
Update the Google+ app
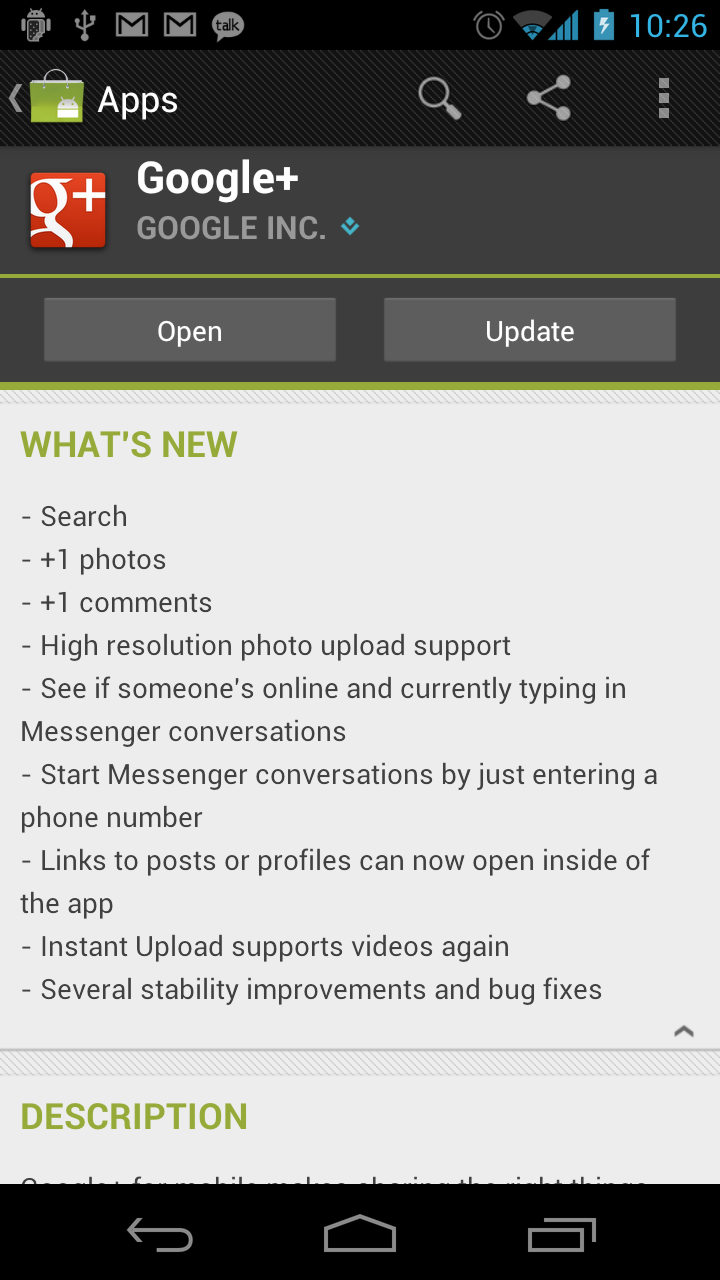[530, 330]
